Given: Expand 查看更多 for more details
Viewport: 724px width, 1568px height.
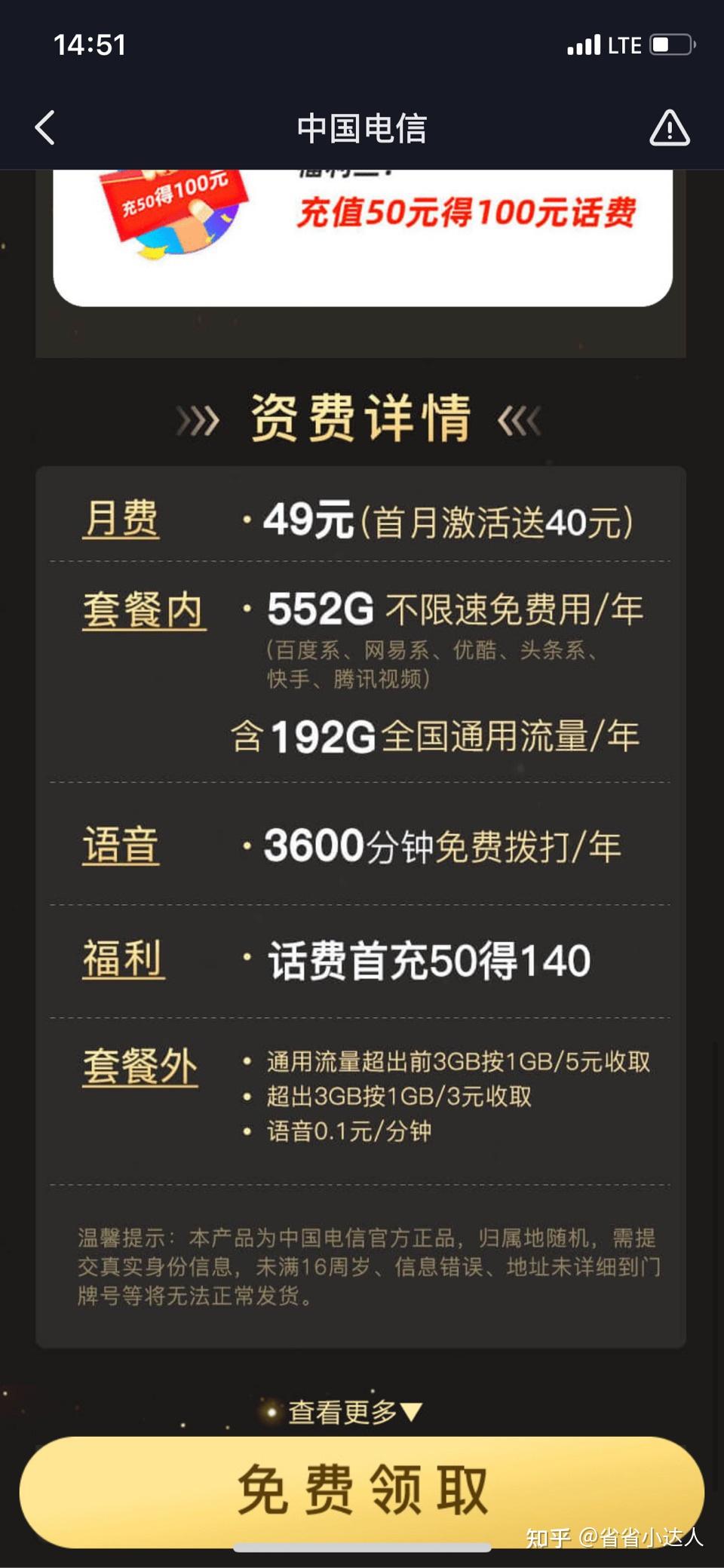Looking at the screenshot, I should [354, 1412].
